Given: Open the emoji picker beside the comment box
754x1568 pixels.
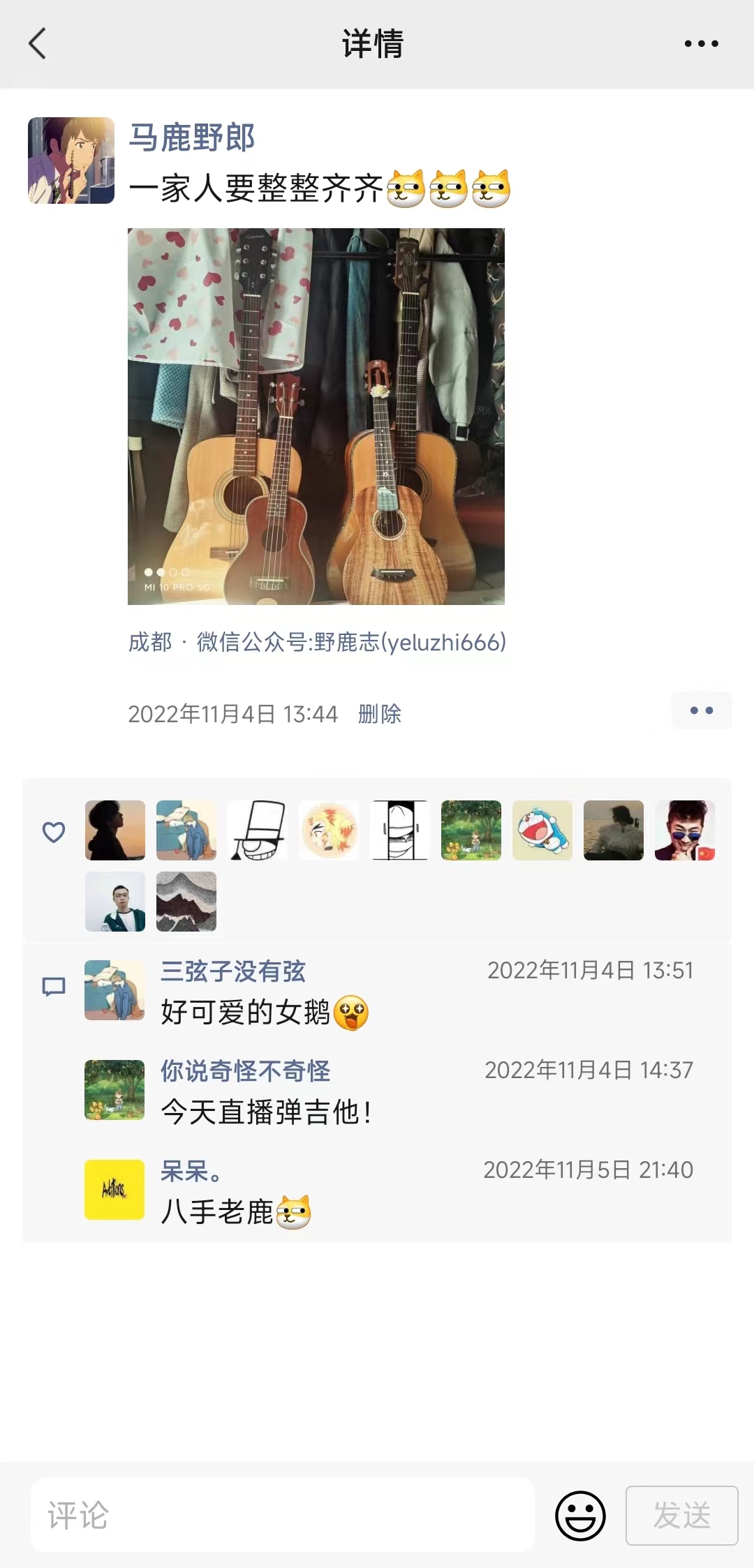Looking at the screenshot, I should (x=580, y=1515).
